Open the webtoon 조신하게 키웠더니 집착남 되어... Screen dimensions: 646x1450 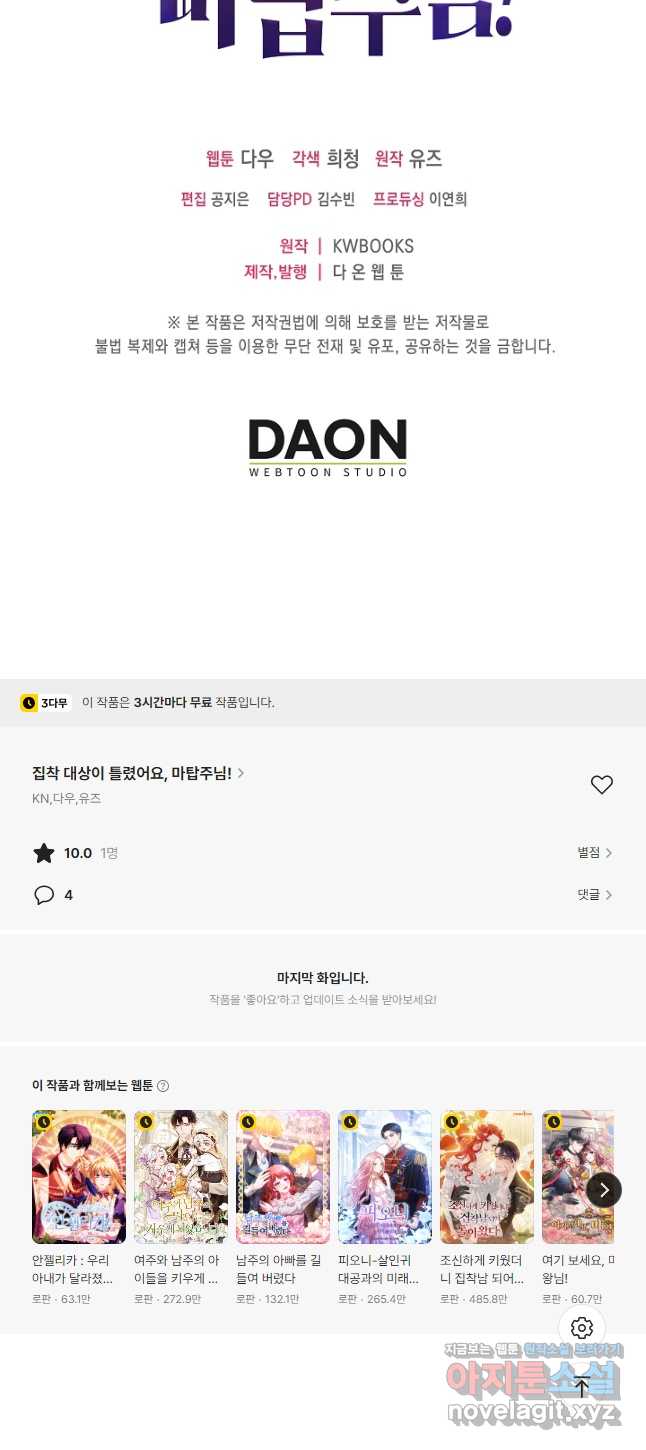tap(487, 1177)
